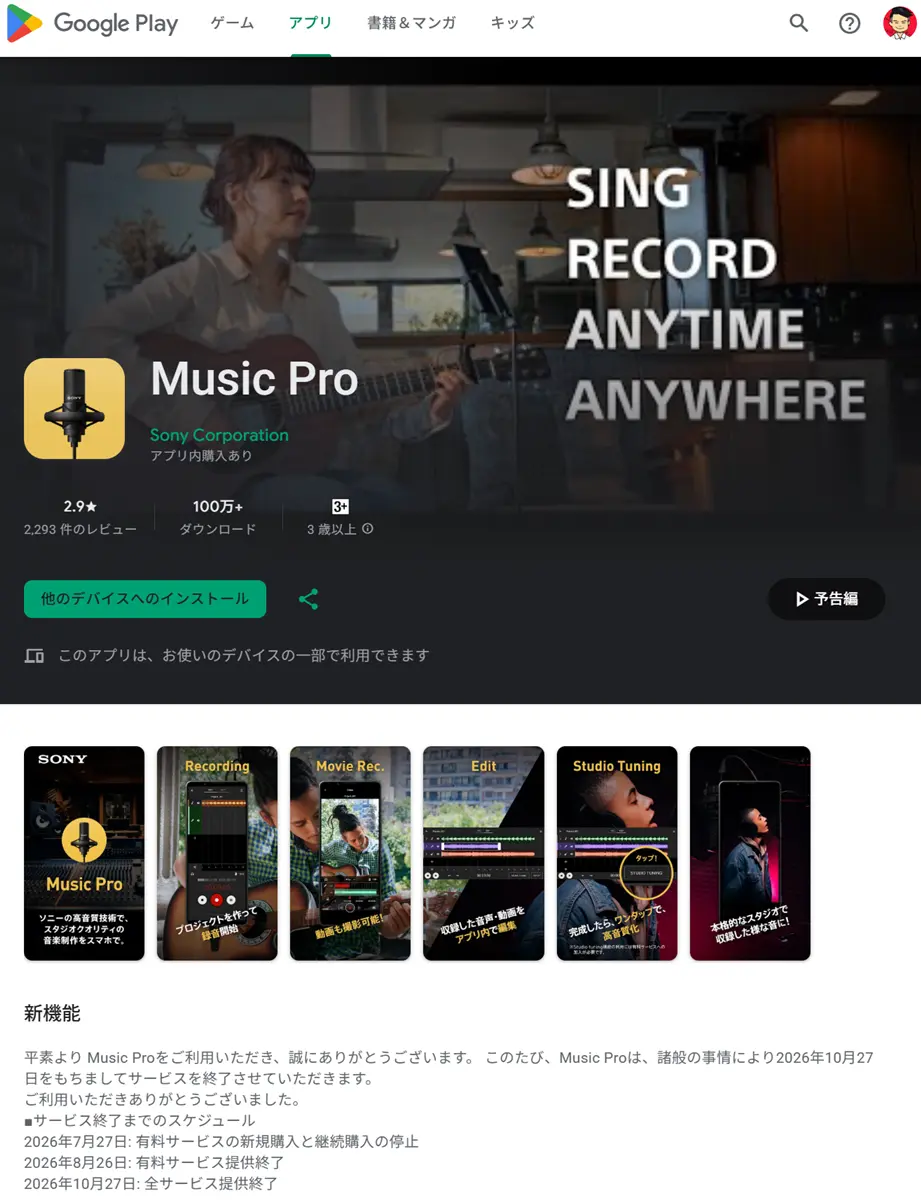Tap 他のデバイスへのインストール button

pyautogui.click(x=145, y=599)
